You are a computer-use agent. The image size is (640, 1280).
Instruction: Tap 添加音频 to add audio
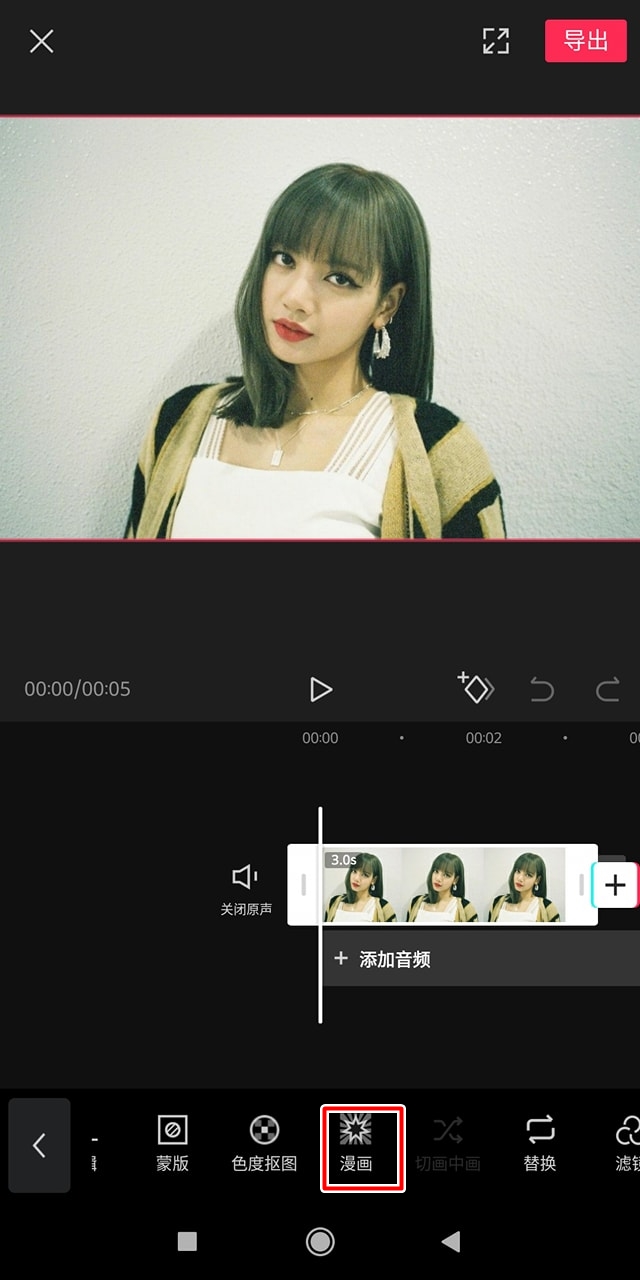(x=395, y=959)
